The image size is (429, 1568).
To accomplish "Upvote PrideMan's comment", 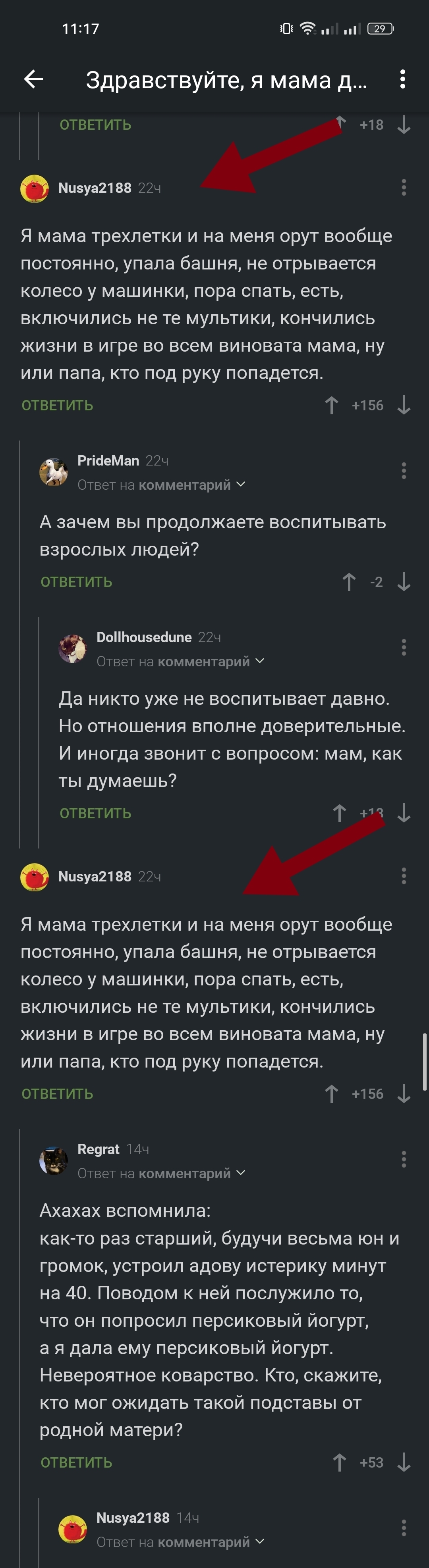I will click(x=349, y=582).
